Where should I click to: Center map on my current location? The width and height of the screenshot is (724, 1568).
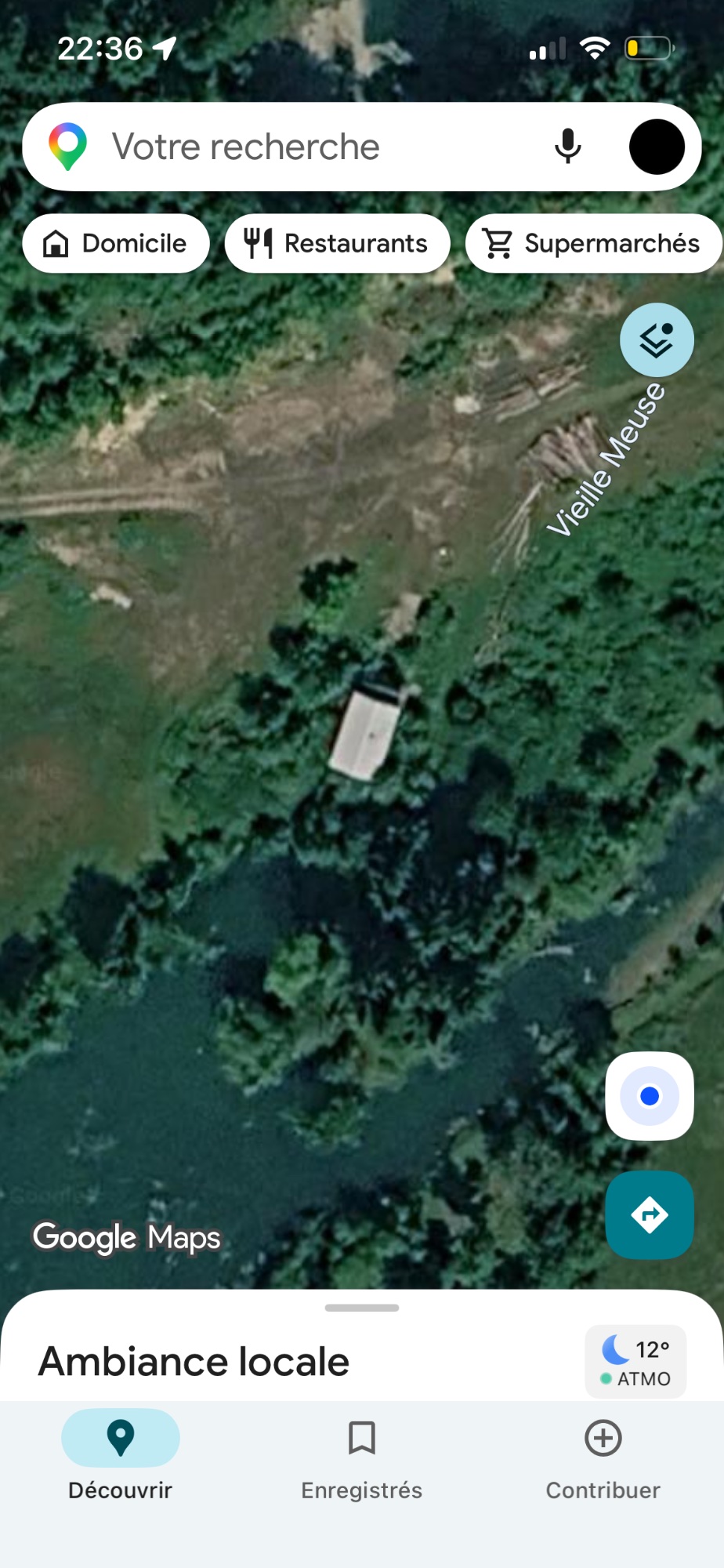[650, 1096]
